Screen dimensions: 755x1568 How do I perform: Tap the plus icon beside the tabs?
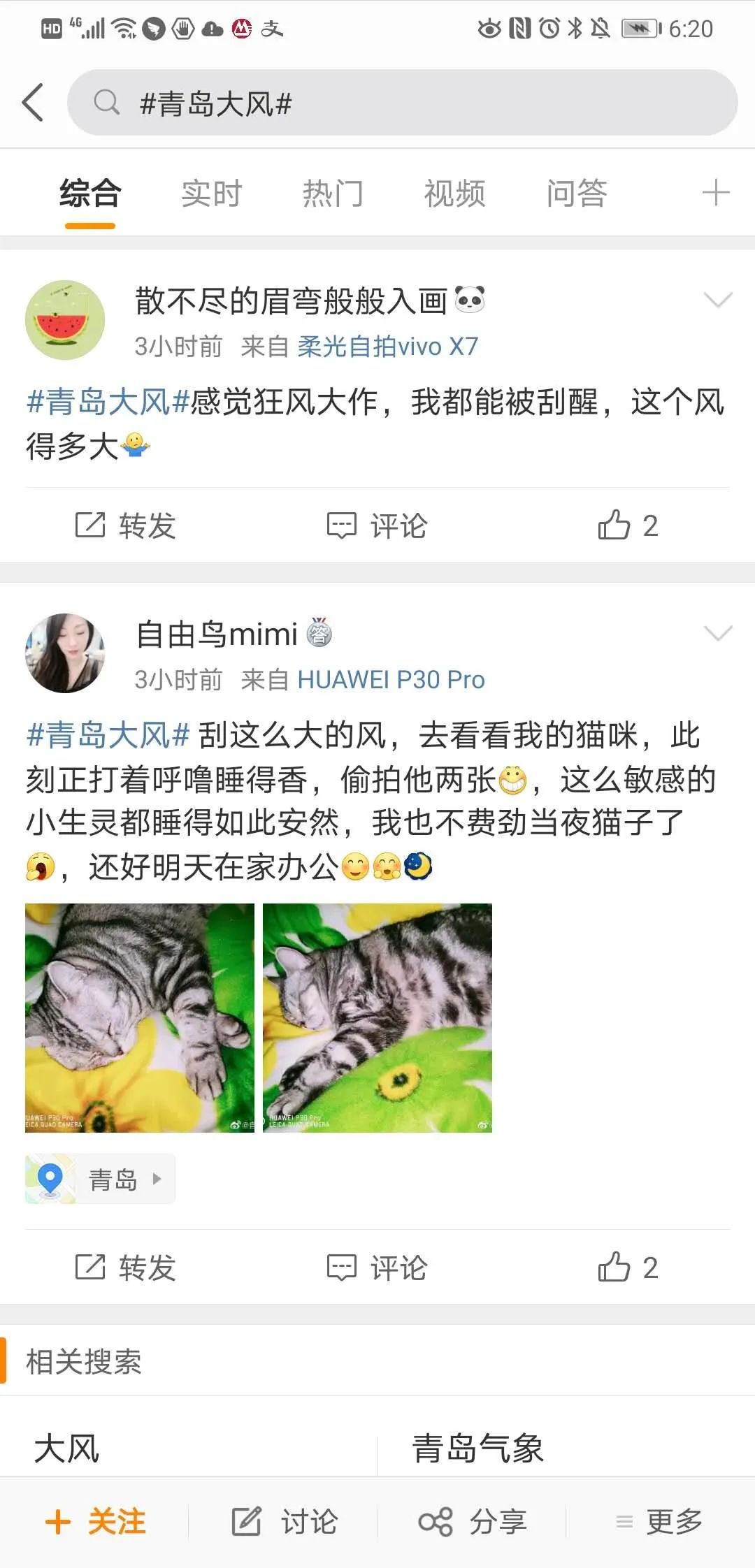tap(715, 193)
